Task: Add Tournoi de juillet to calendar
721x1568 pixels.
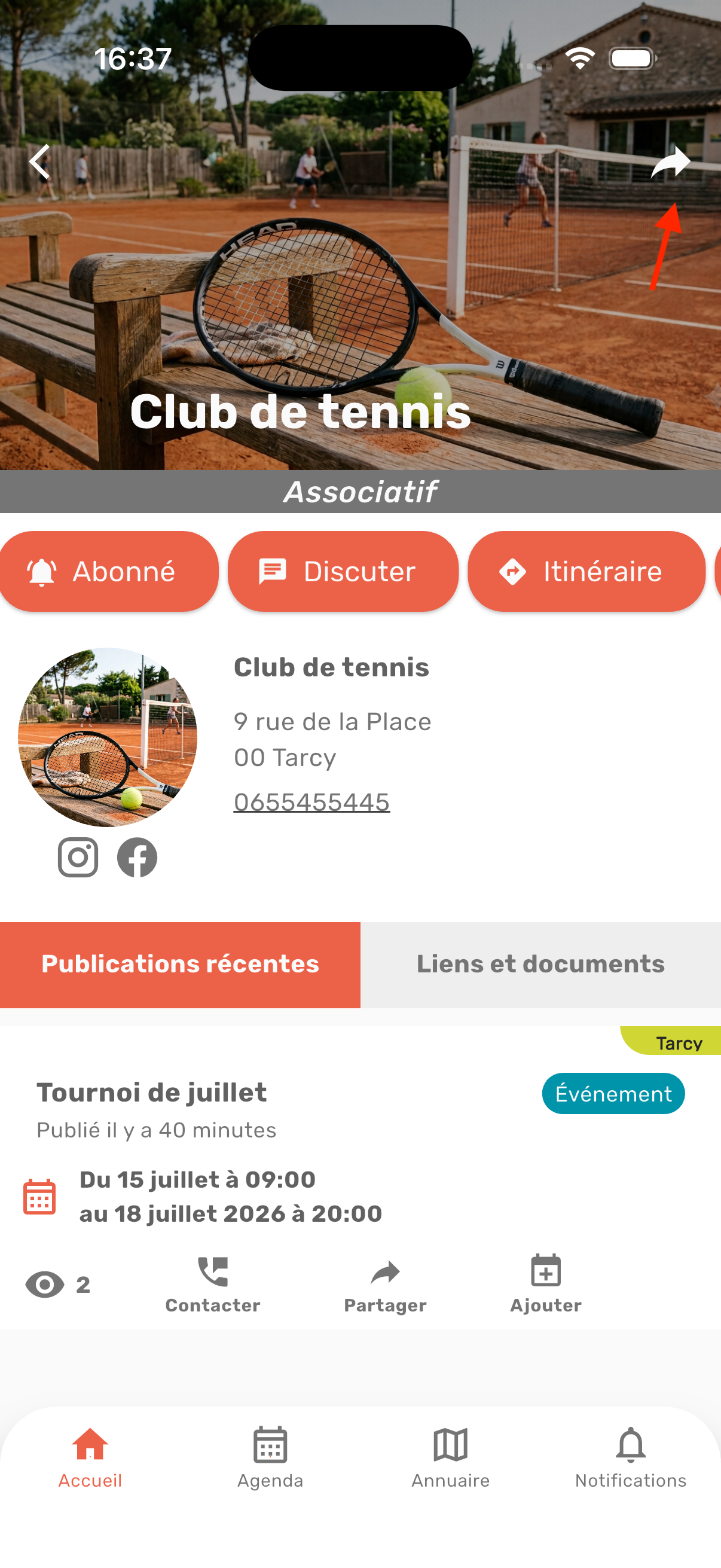Action: pos(546,1285)
